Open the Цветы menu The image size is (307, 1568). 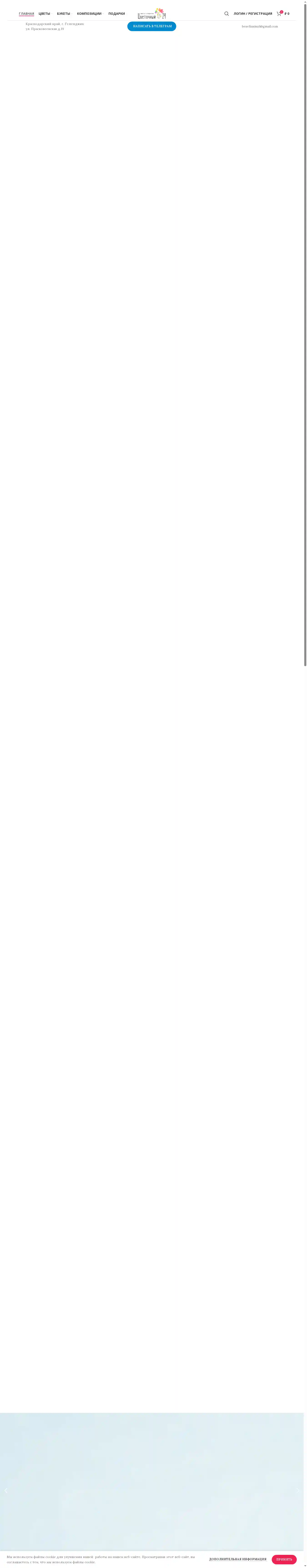(45, 13)
